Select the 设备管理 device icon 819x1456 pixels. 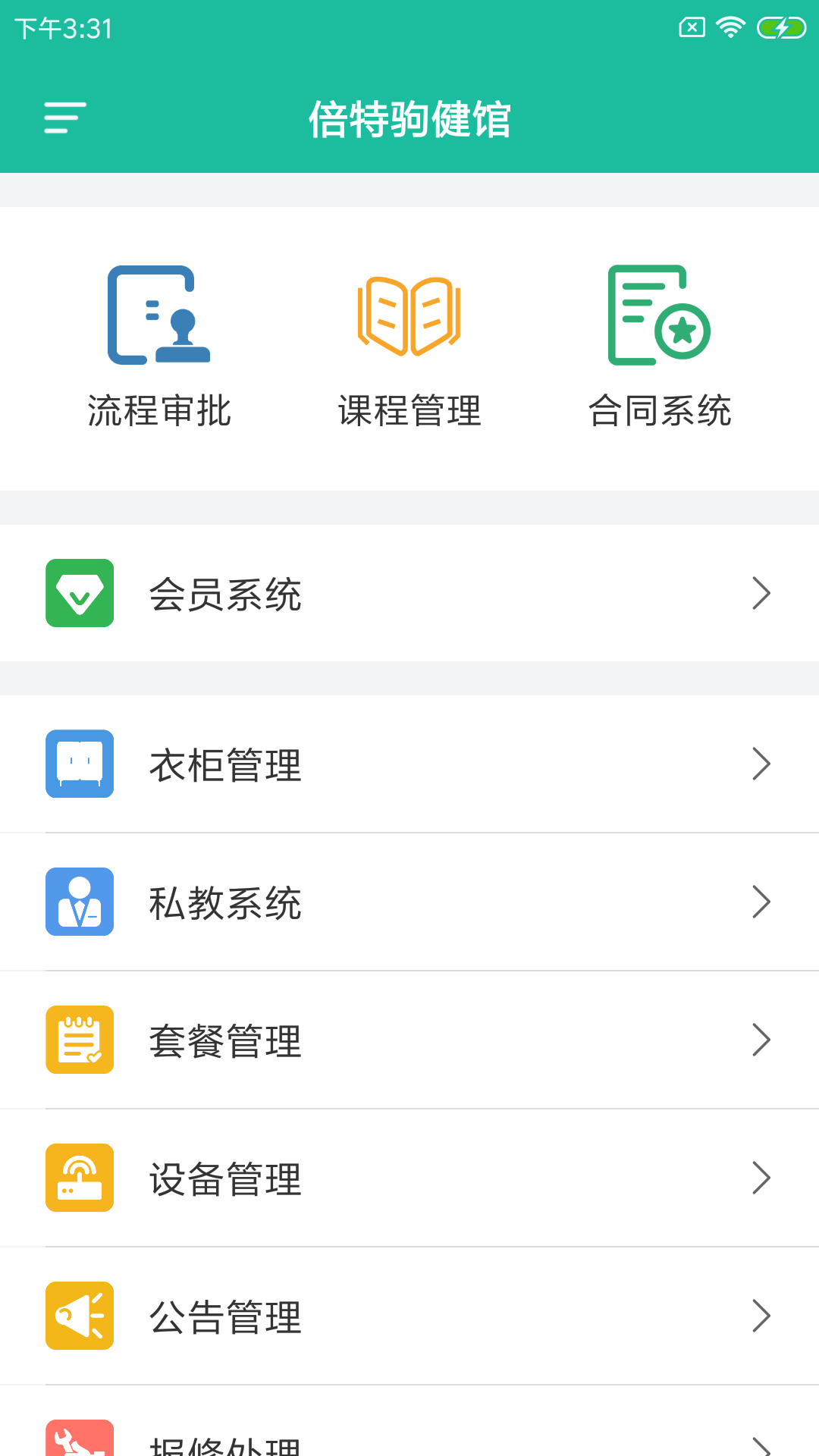coord(79,1178)
